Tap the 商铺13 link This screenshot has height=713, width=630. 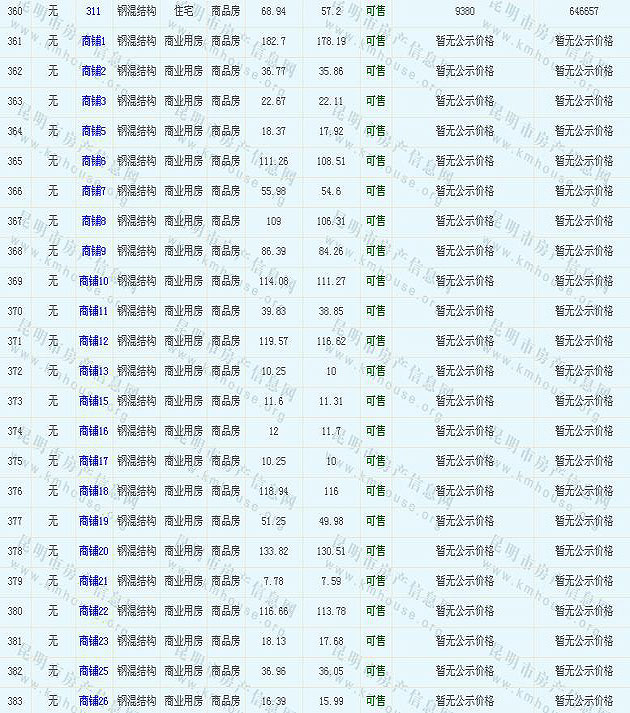93,372
